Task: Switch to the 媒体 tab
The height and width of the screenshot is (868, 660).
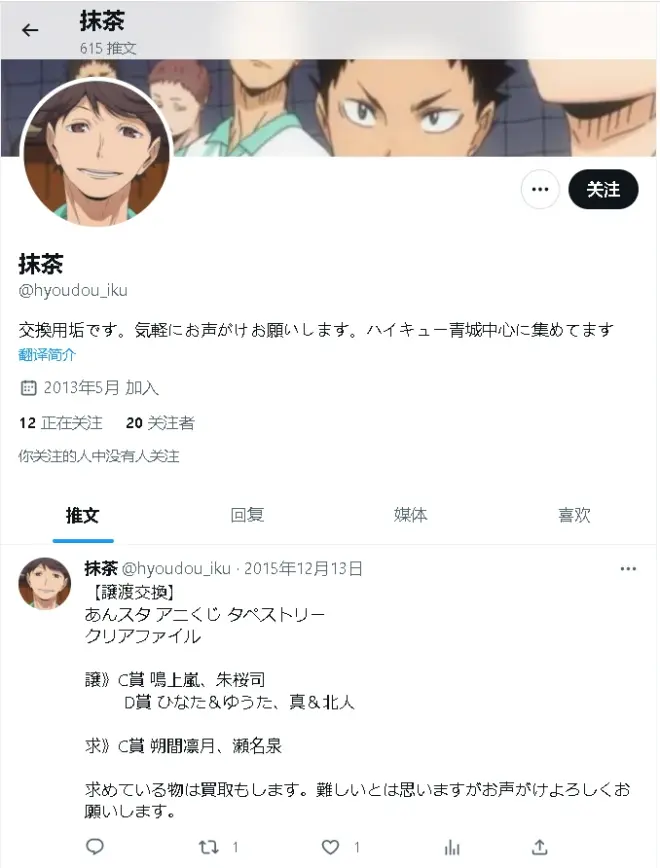Action: [x=410, y=516]
